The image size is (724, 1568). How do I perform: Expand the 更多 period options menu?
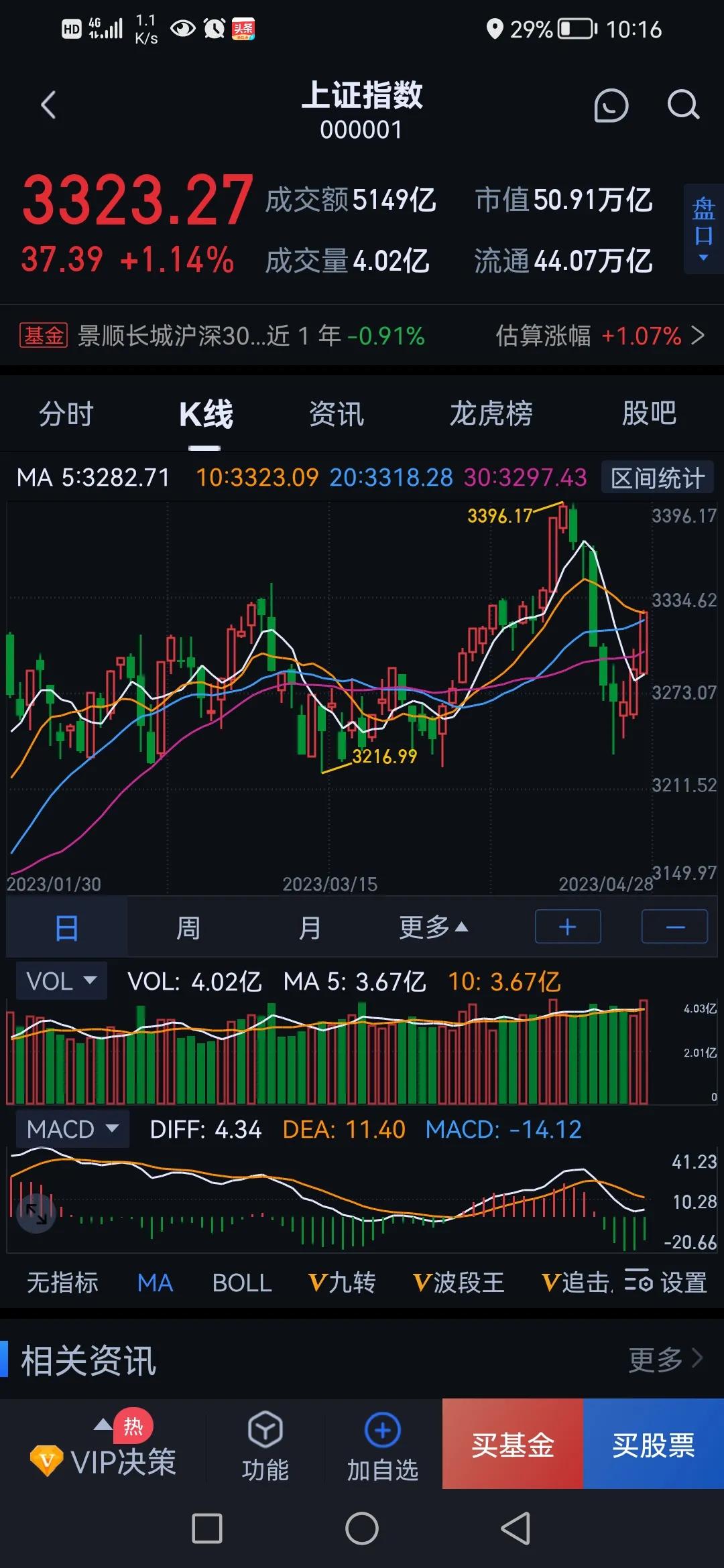click(432, 926)
